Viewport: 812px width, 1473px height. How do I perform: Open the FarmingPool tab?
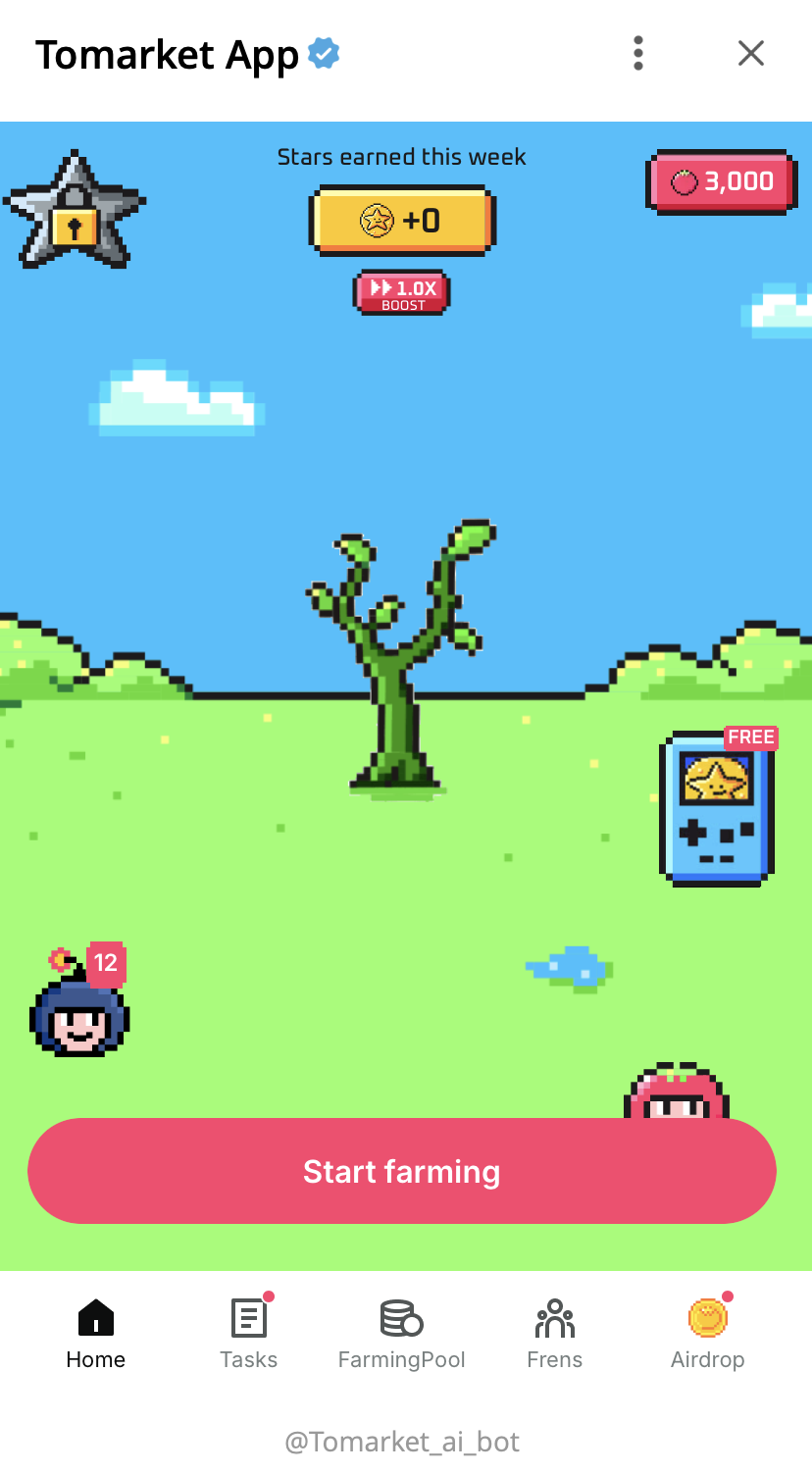tap(402, 1334)
